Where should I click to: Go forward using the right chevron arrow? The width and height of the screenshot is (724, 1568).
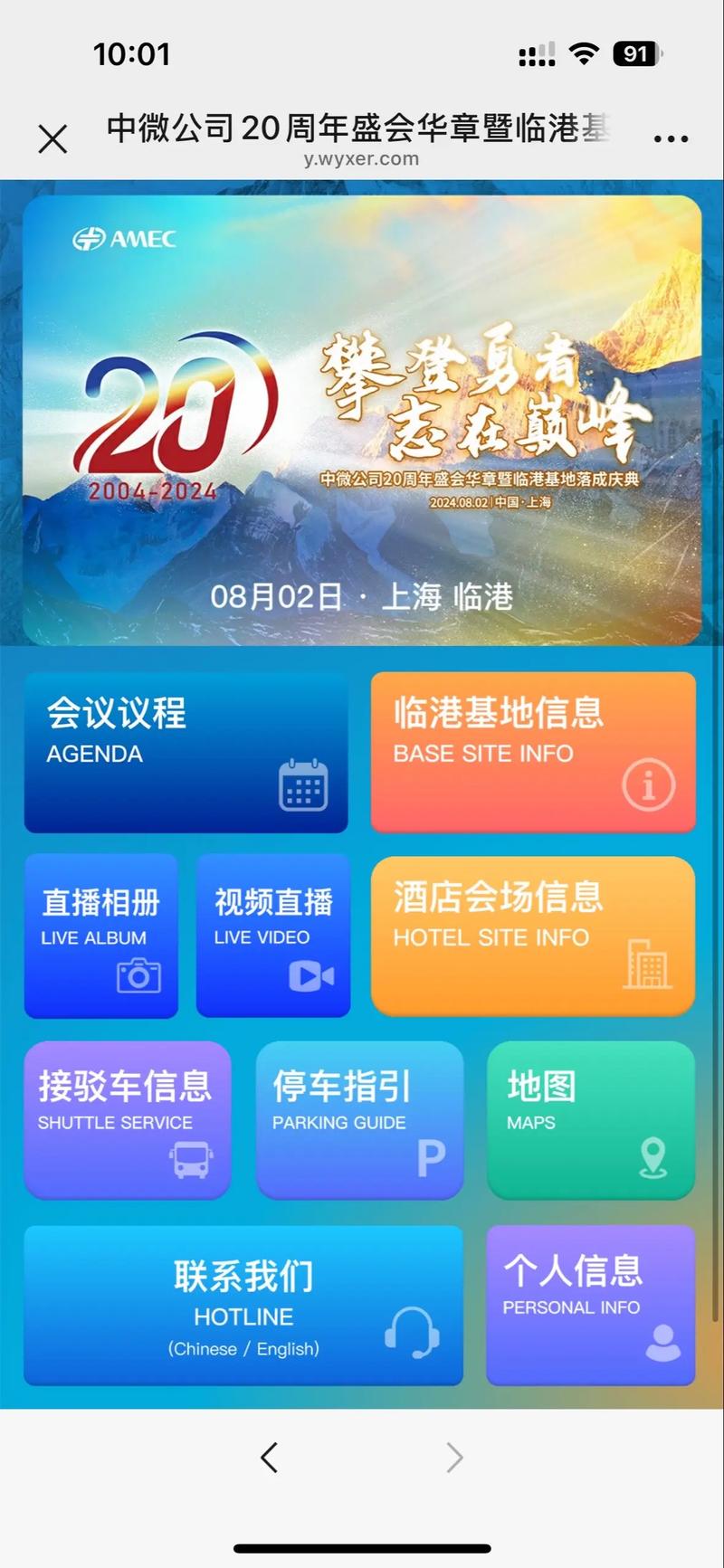[x=453, y=1457]
